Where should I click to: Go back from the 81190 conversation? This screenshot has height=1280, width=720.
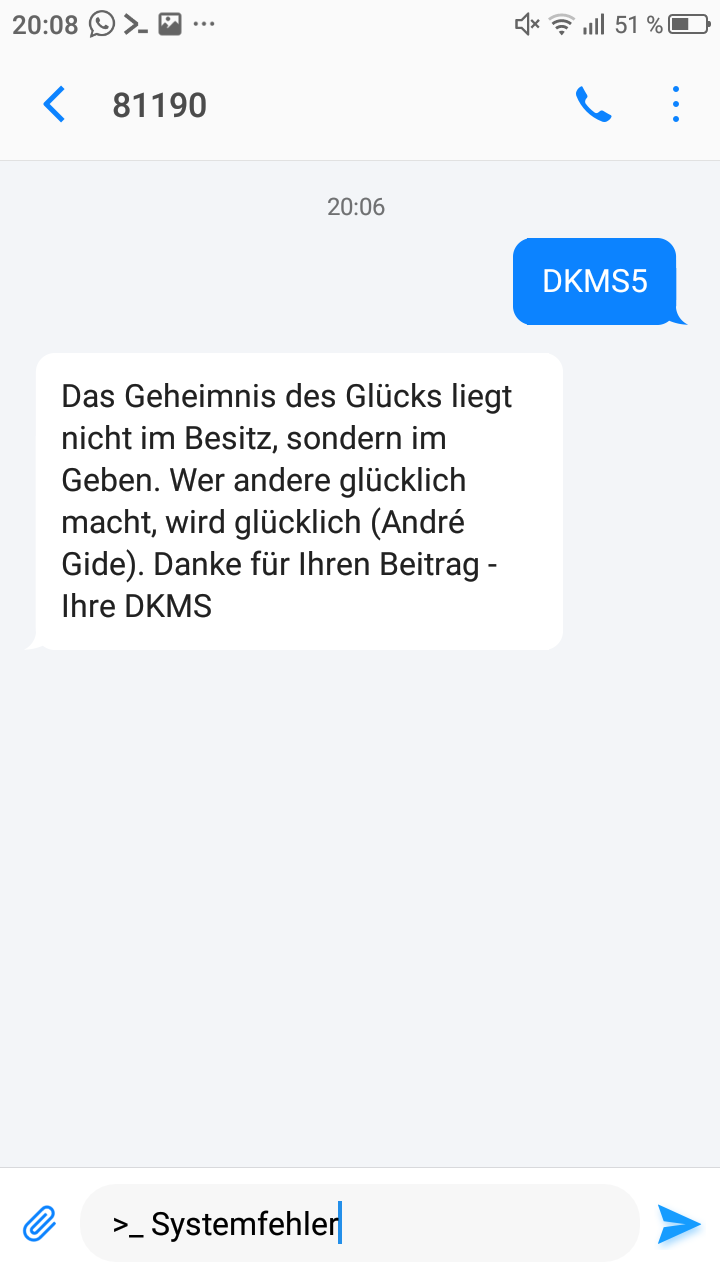54,104
